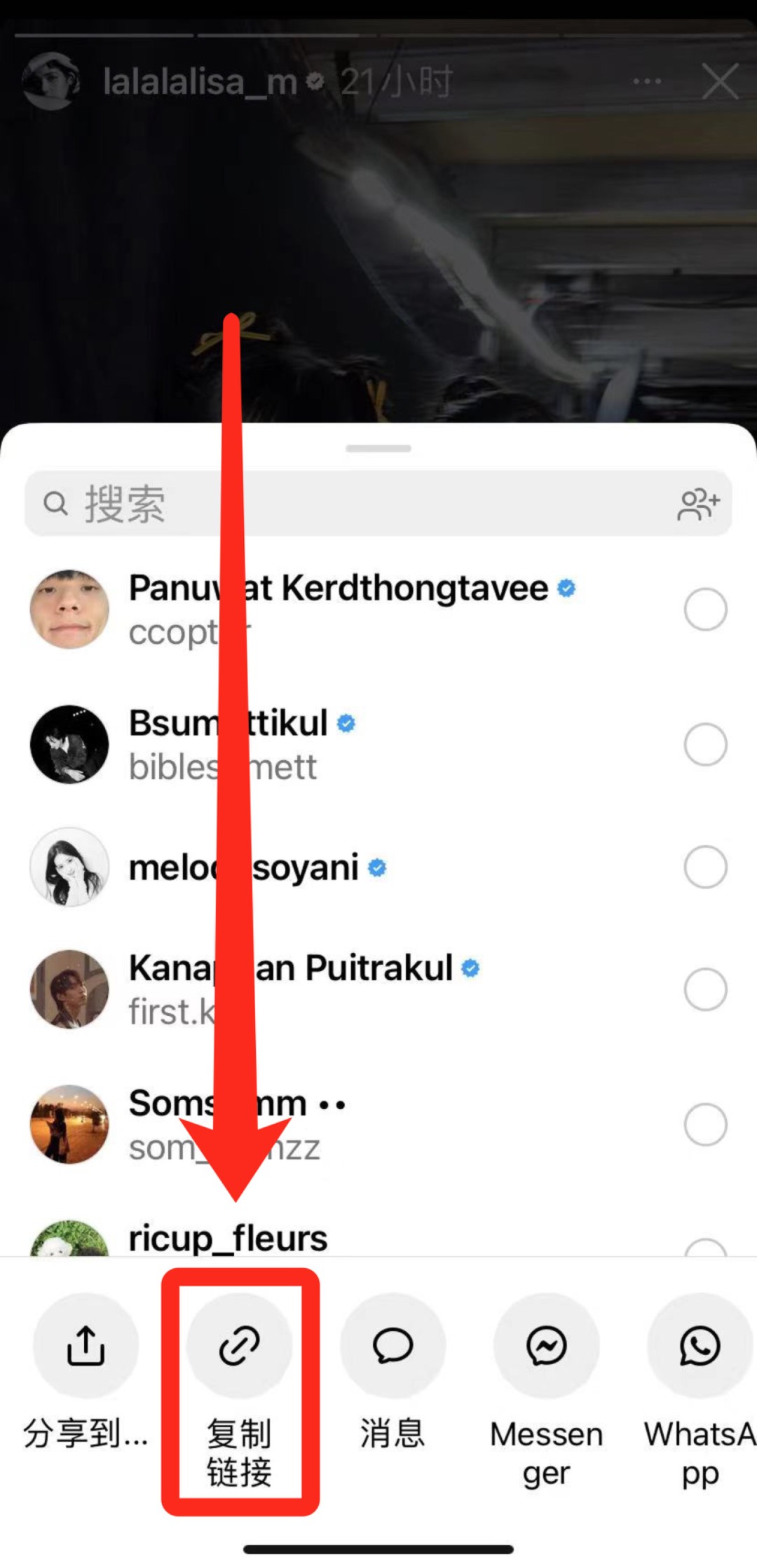Open the 分享到 share option
Viewport: 757px width, 1568px height.
86,1346
